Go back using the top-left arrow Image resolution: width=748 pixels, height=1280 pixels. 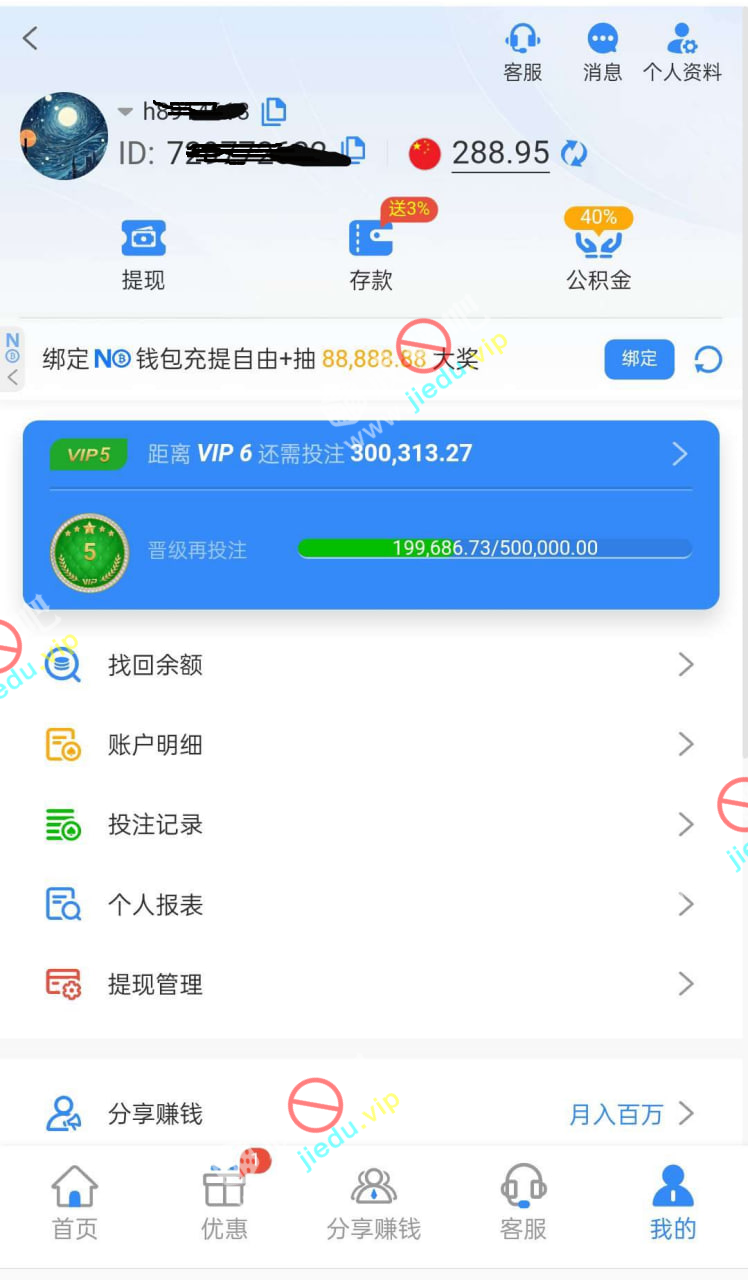(30, 38)
